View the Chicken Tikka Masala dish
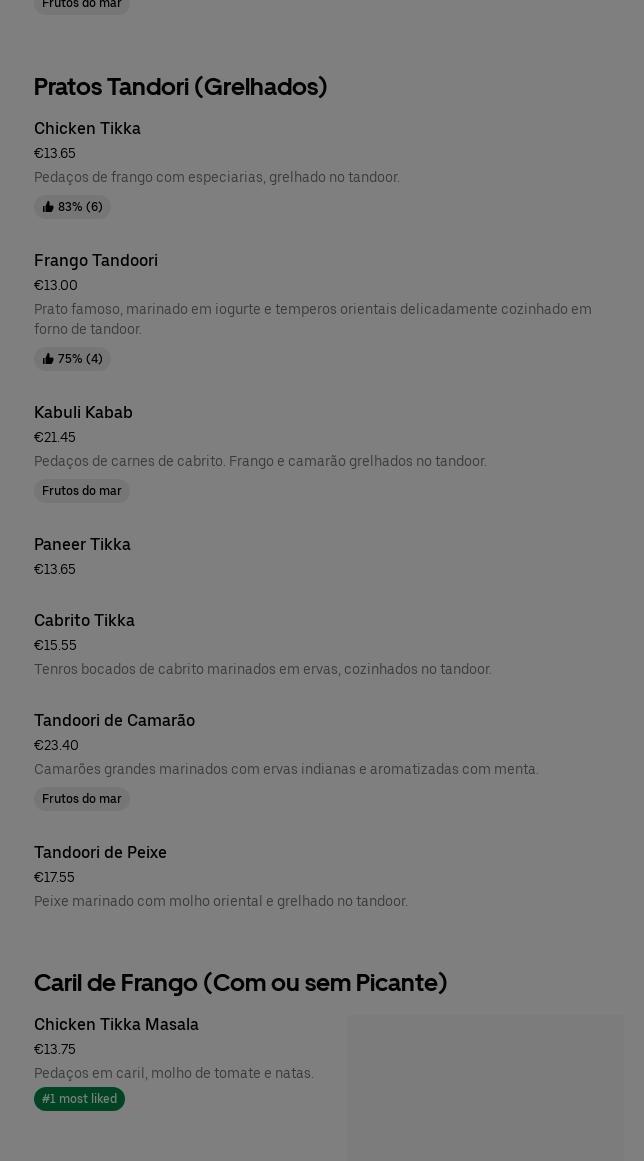Screen dimensions: 644x1161 [x=116, y=1025]
